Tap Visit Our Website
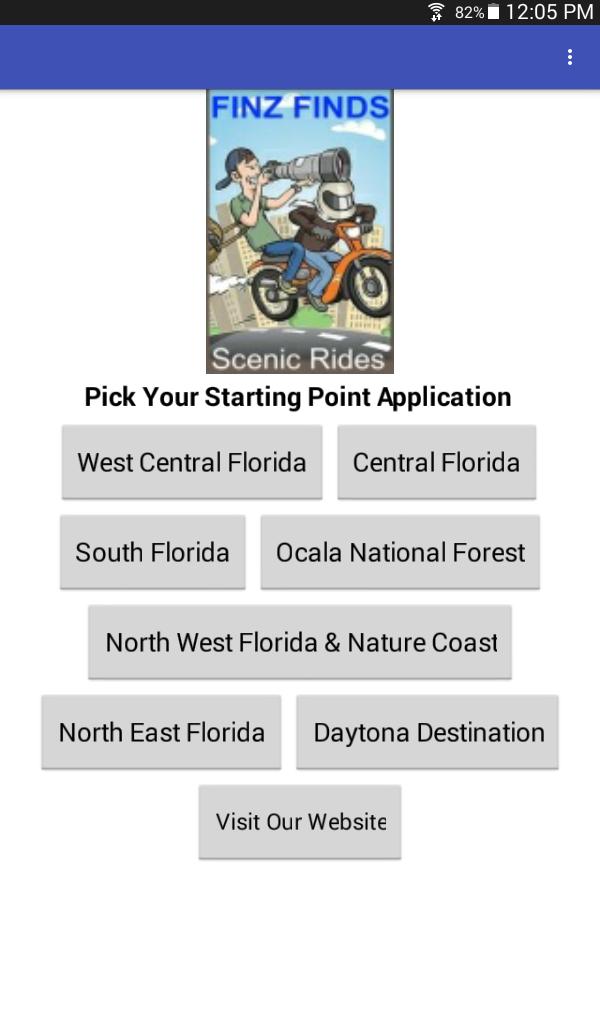This screenshot has height=1024, width=600. tap(300, 822)
